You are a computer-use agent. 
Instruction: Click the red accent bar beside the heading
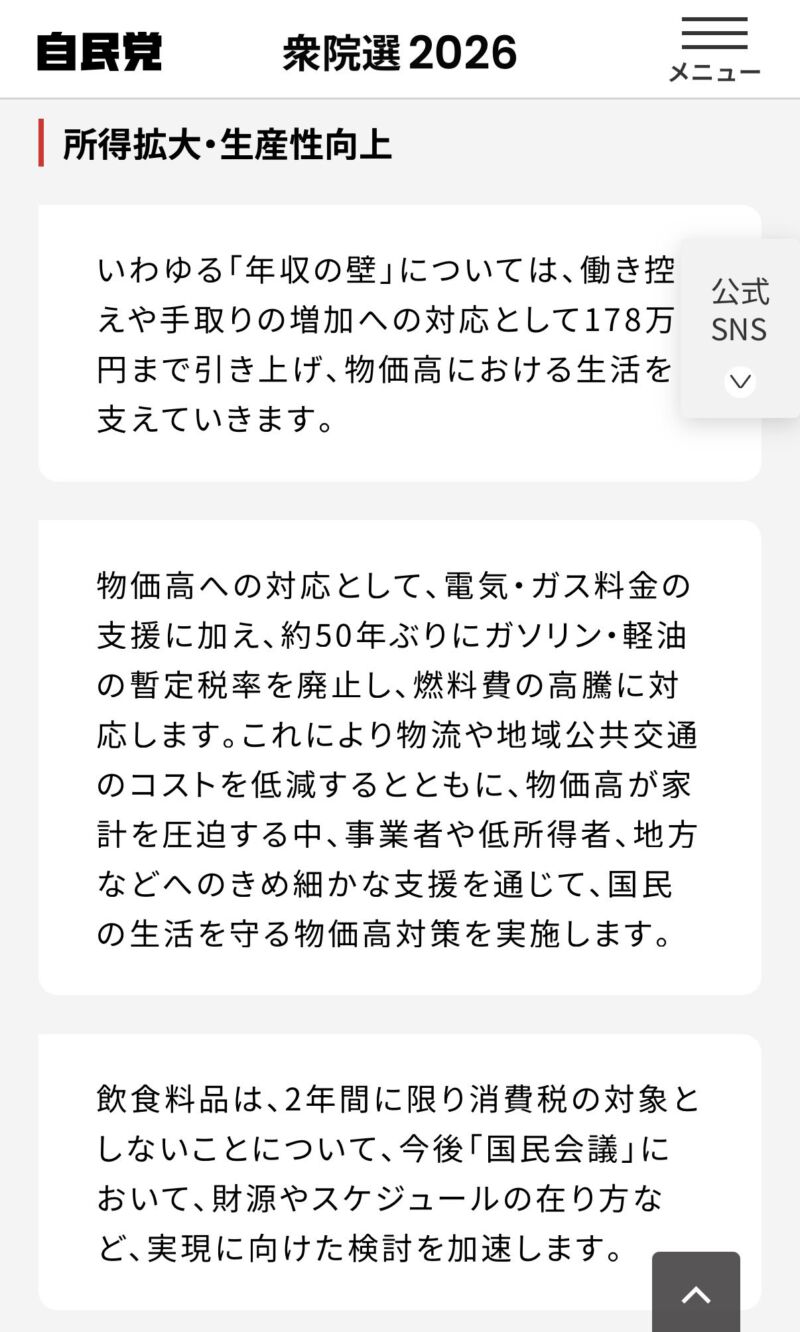pyautogui.click(x=39, y=145)
